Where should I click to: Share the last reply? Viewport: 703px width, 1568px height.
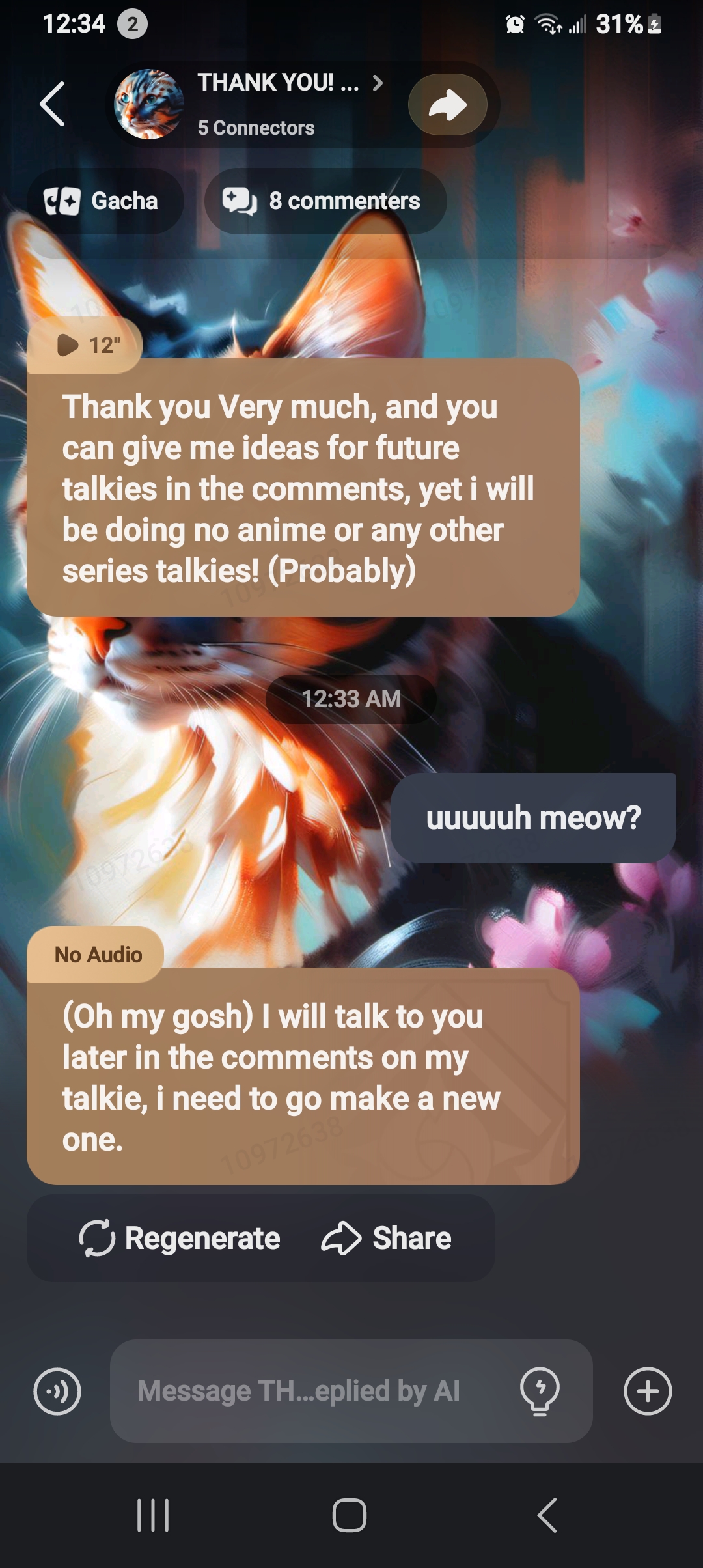387,1239
